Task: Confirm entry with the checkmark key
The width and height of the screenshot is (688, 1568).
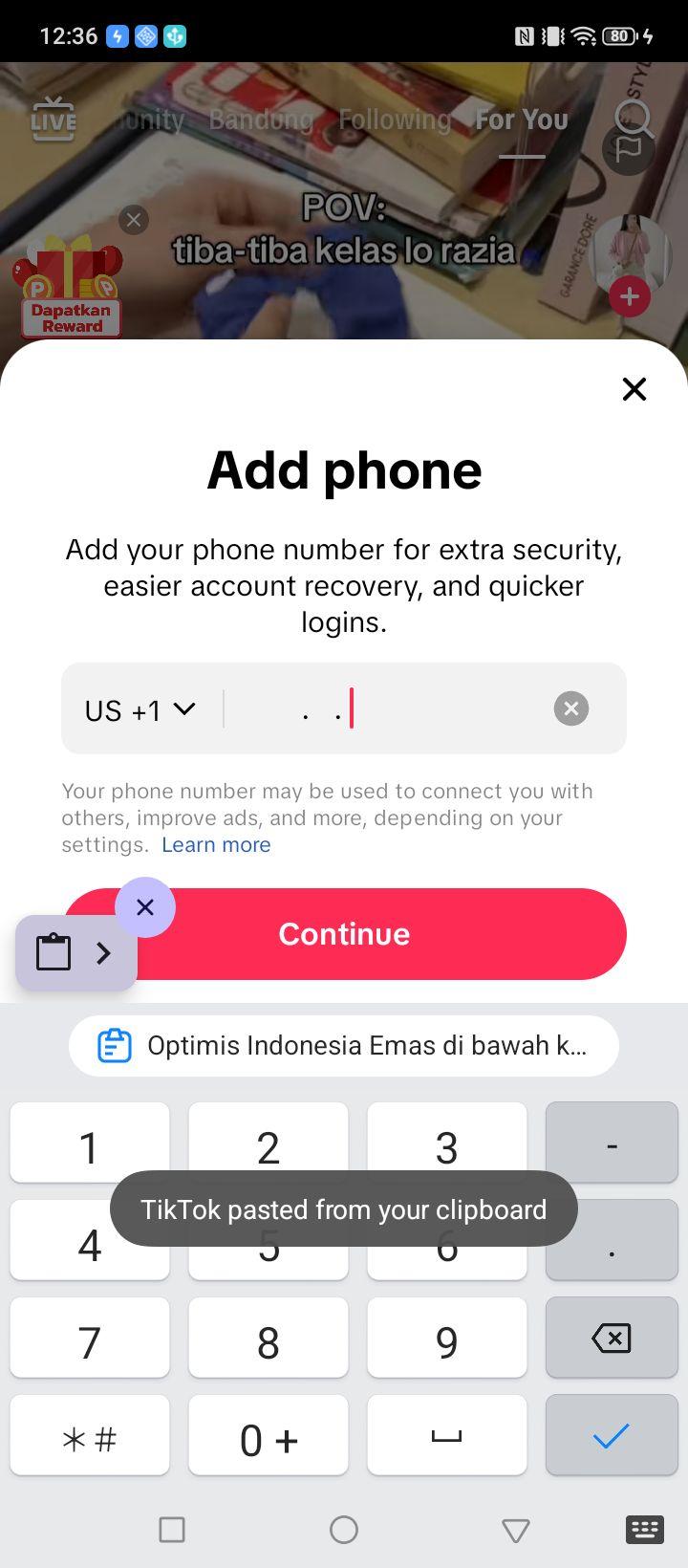Action: click(x=612, y=1435)
